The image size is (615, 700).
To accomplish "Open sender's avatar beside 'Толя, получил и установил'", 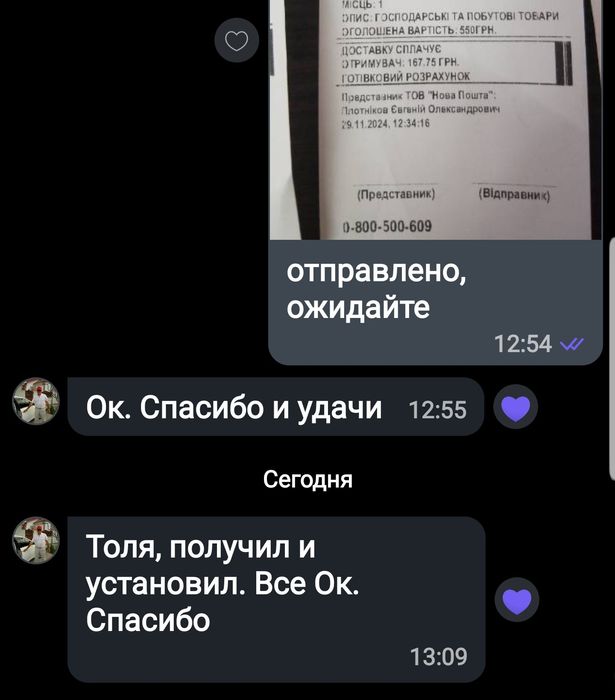I will [35, 541].
